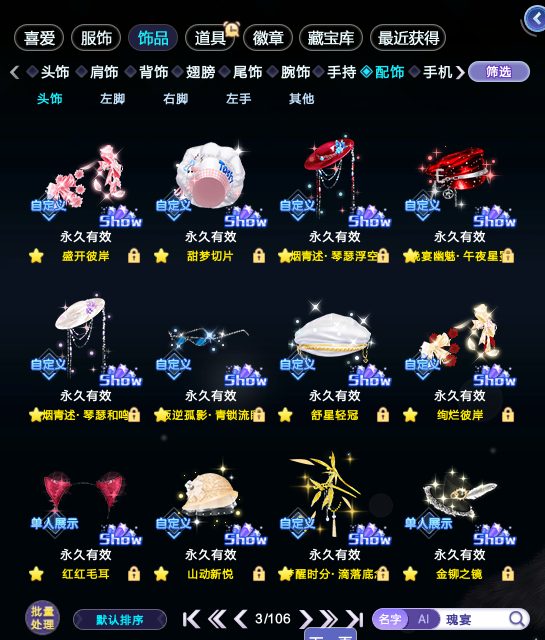This screenshot has height=640, width=545.
Task: Switch to 翅膀 category
Action: [x=200, y=72]
